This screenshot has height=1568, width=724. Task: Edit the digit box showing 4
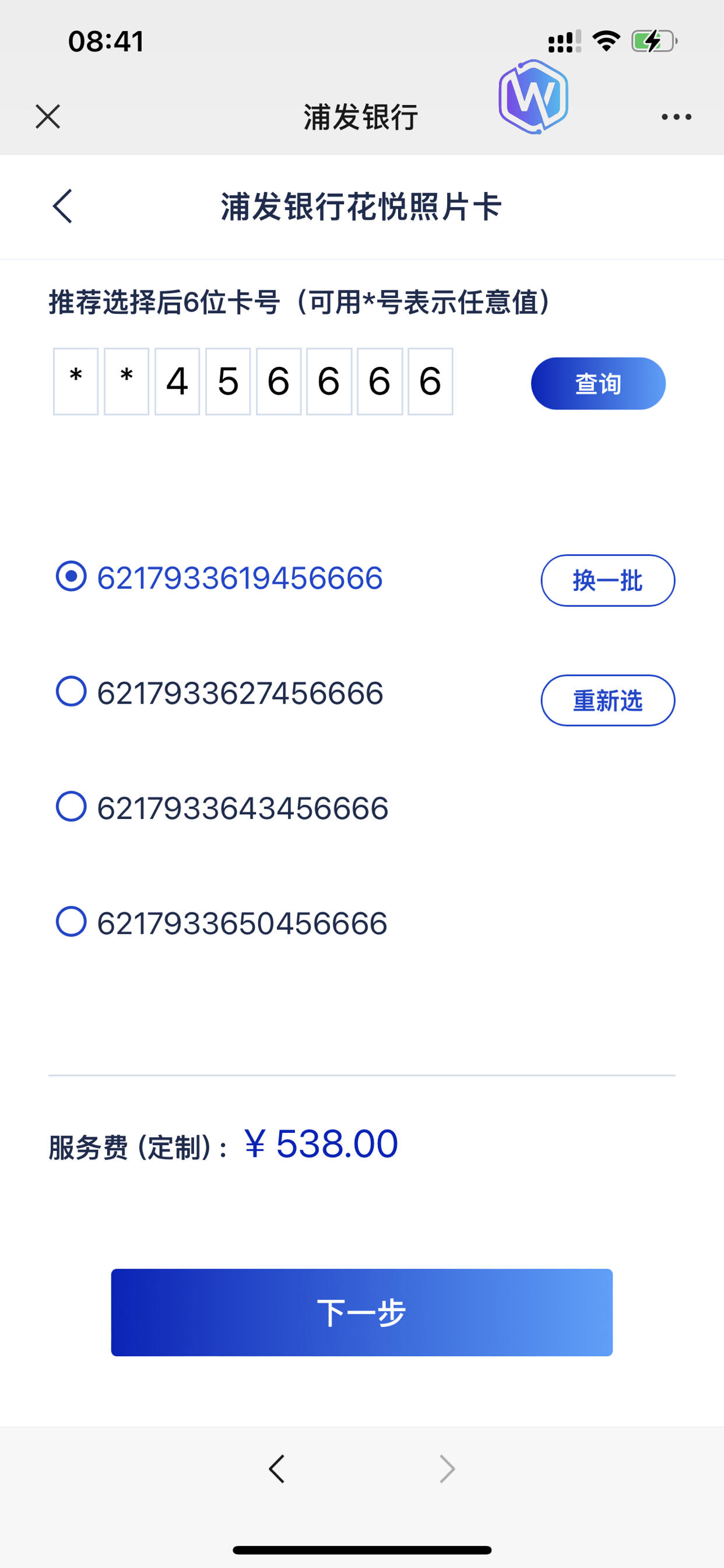177,381
